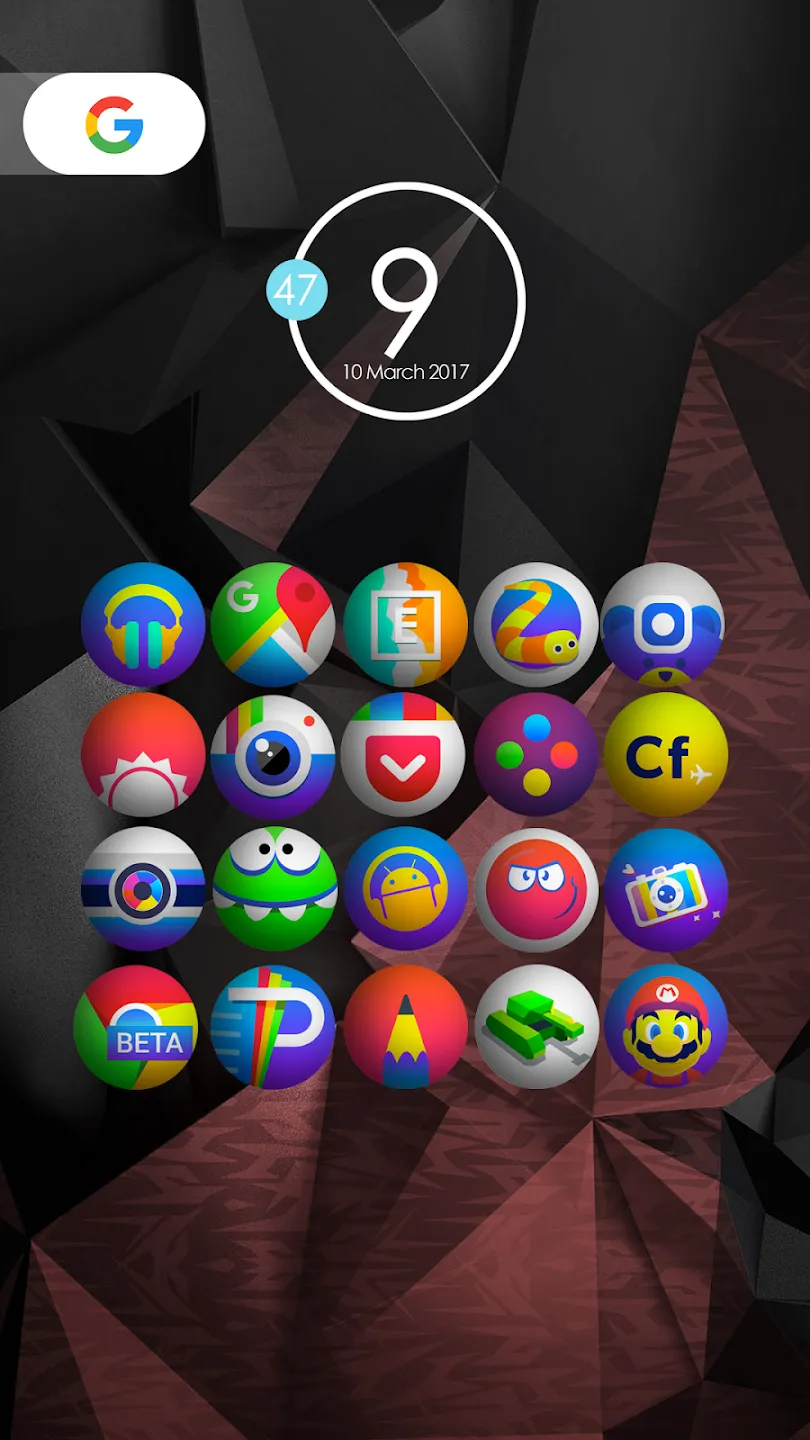Open the camera app with blue lens
The image size is (810, 1440).
[x=273, y=755]
